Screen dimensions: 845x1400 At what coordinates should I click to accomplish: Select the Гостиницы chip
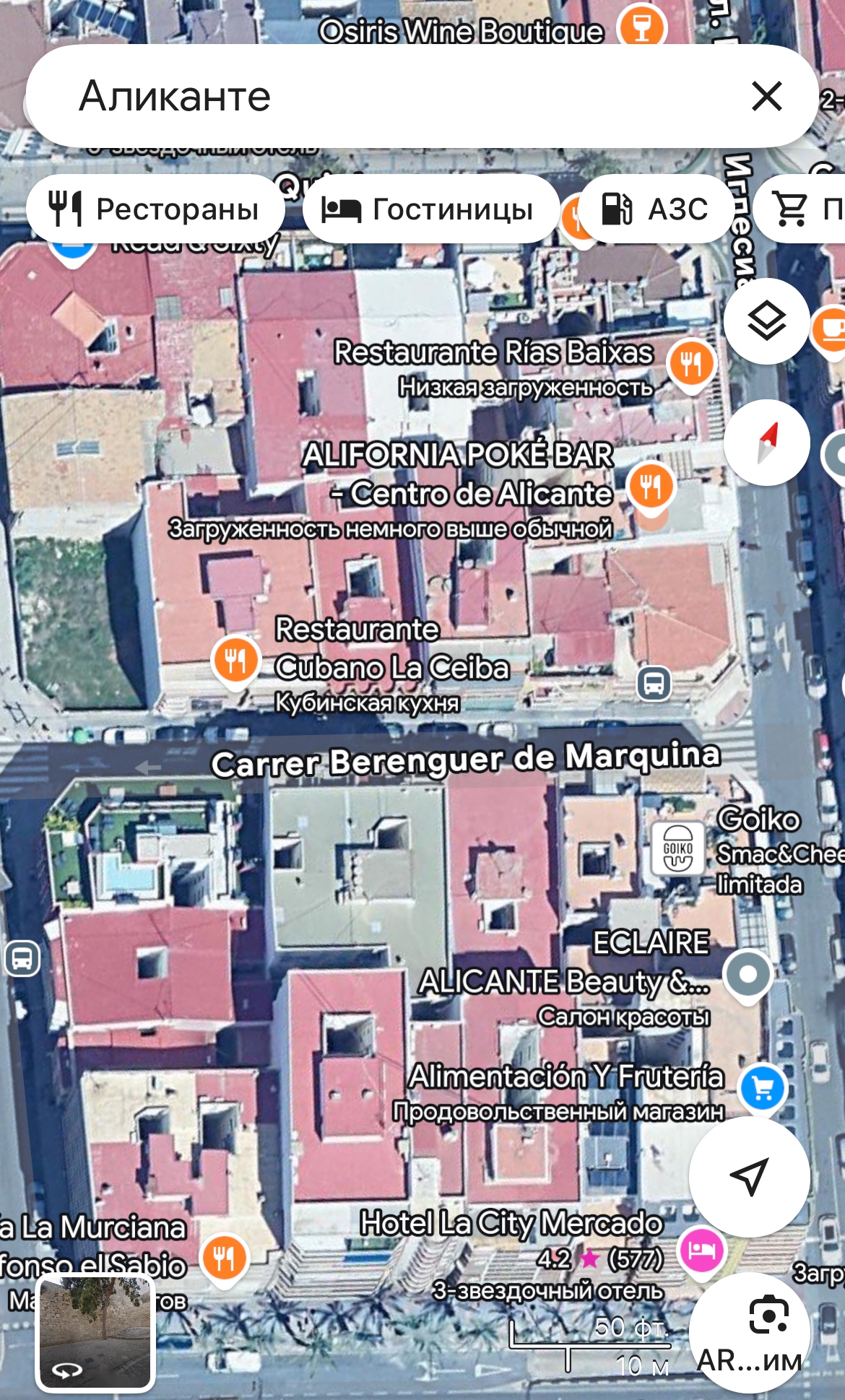point(430,209)
